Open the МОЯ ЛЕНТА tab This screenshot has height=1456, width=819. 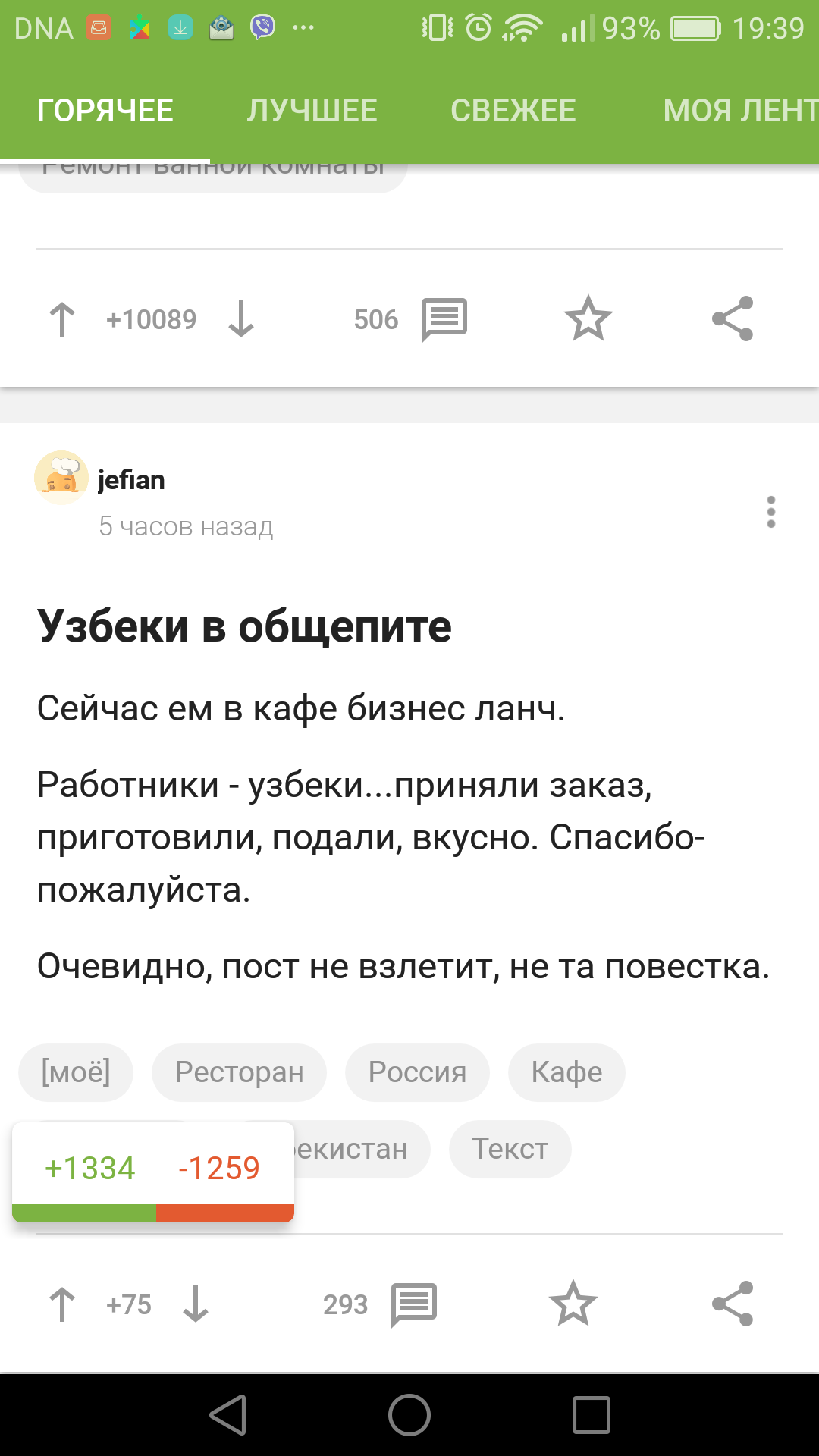pyautogui.click(x=739, y=111)
